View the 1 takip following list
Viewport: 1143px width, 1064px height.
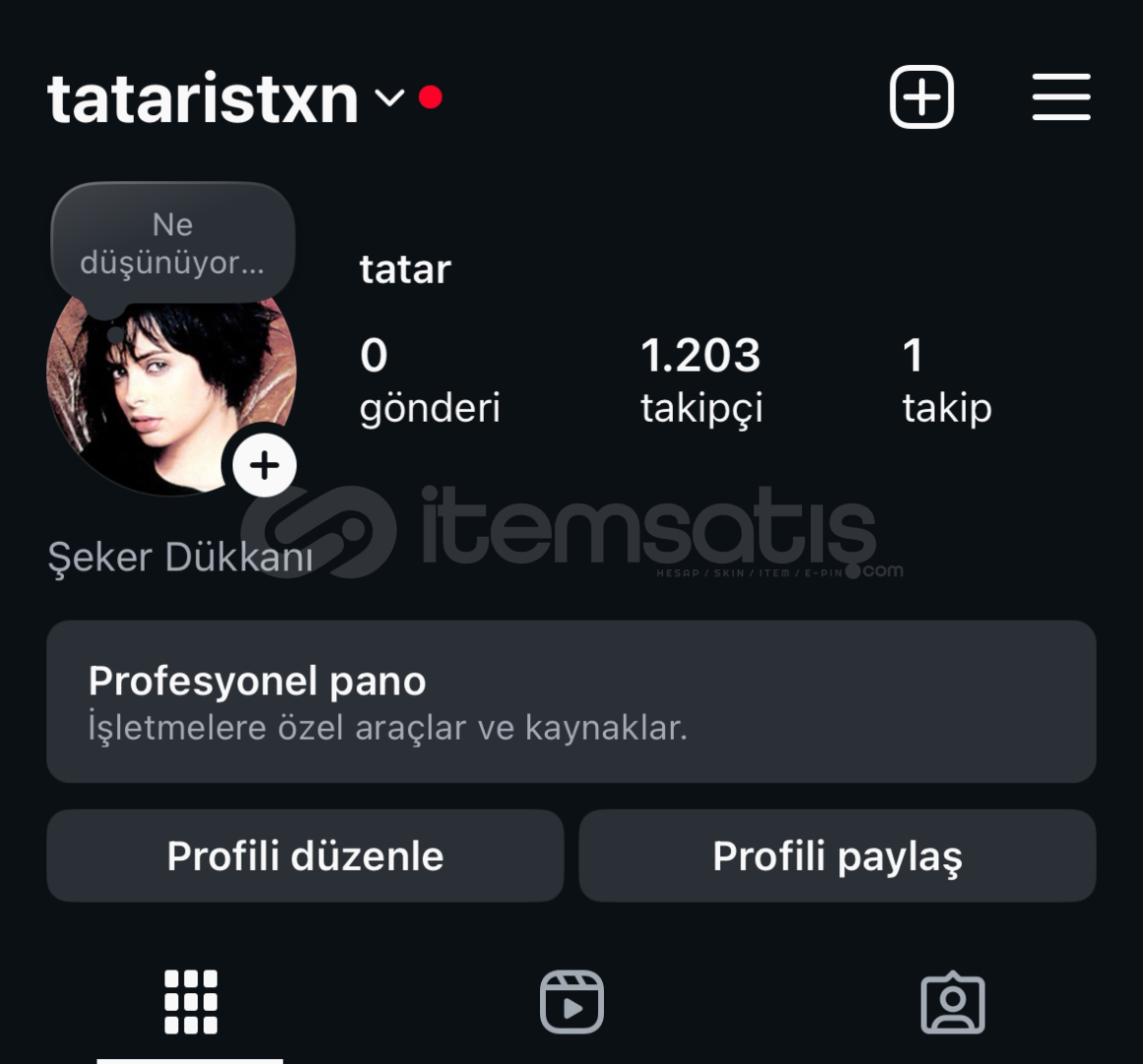coord(946,380)
